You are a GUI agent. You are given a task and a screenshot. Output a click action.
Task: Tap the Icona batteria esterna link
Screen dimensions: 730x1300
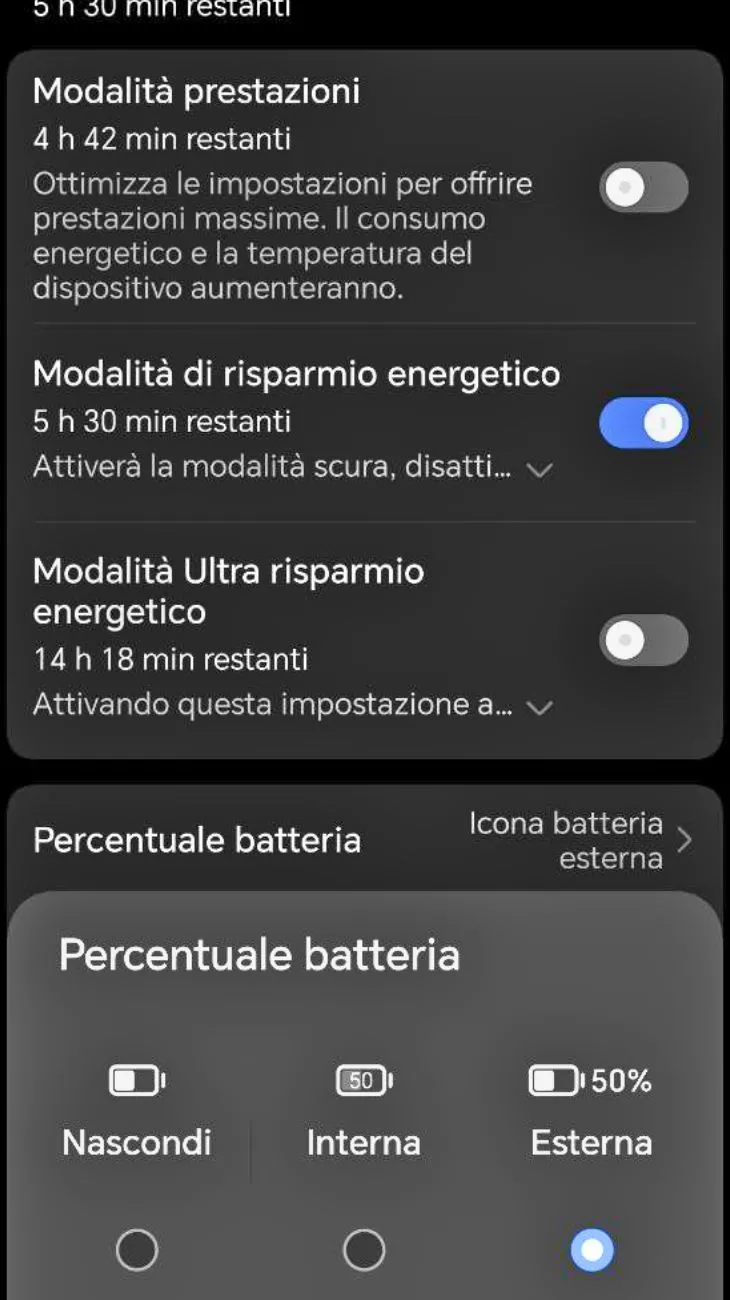565,840
